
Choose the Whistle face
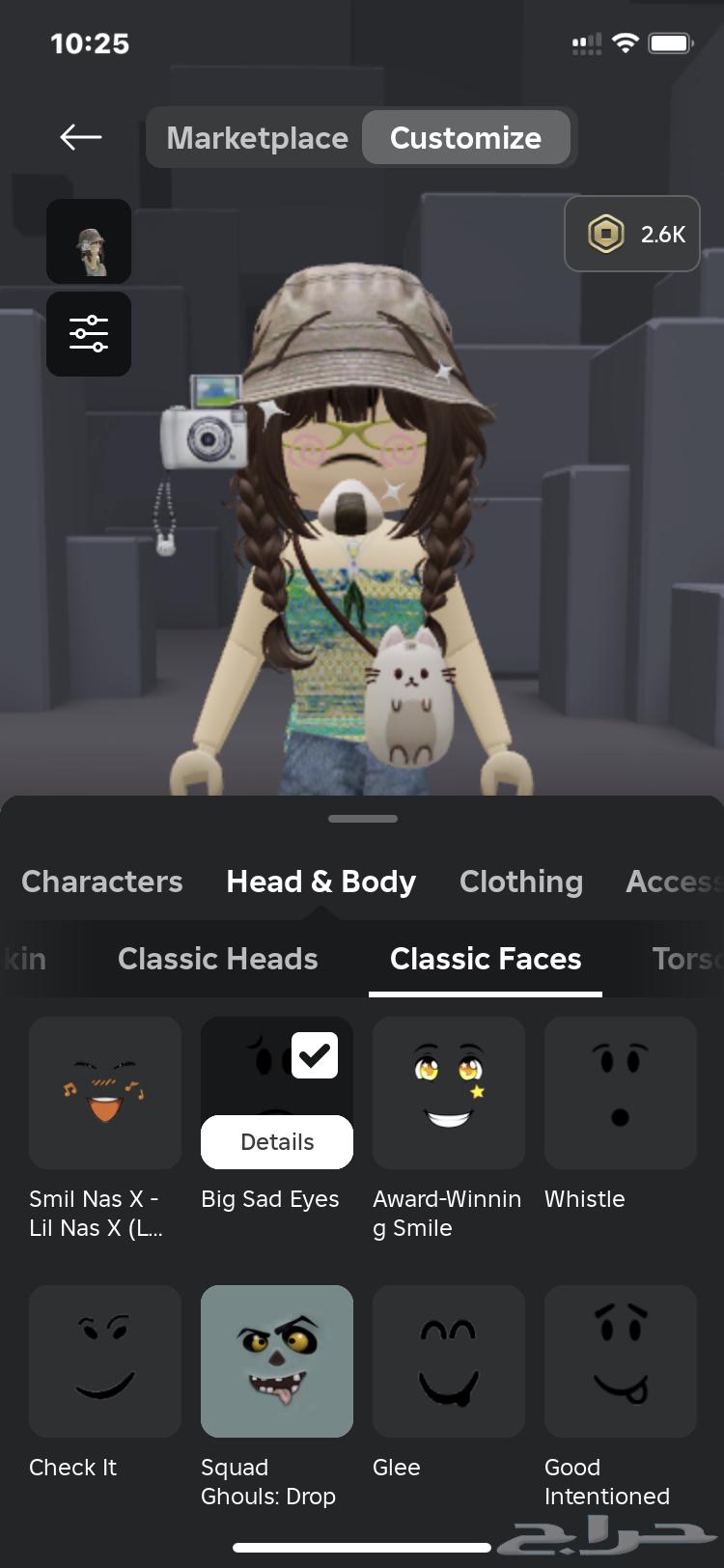pos(621,1092)
